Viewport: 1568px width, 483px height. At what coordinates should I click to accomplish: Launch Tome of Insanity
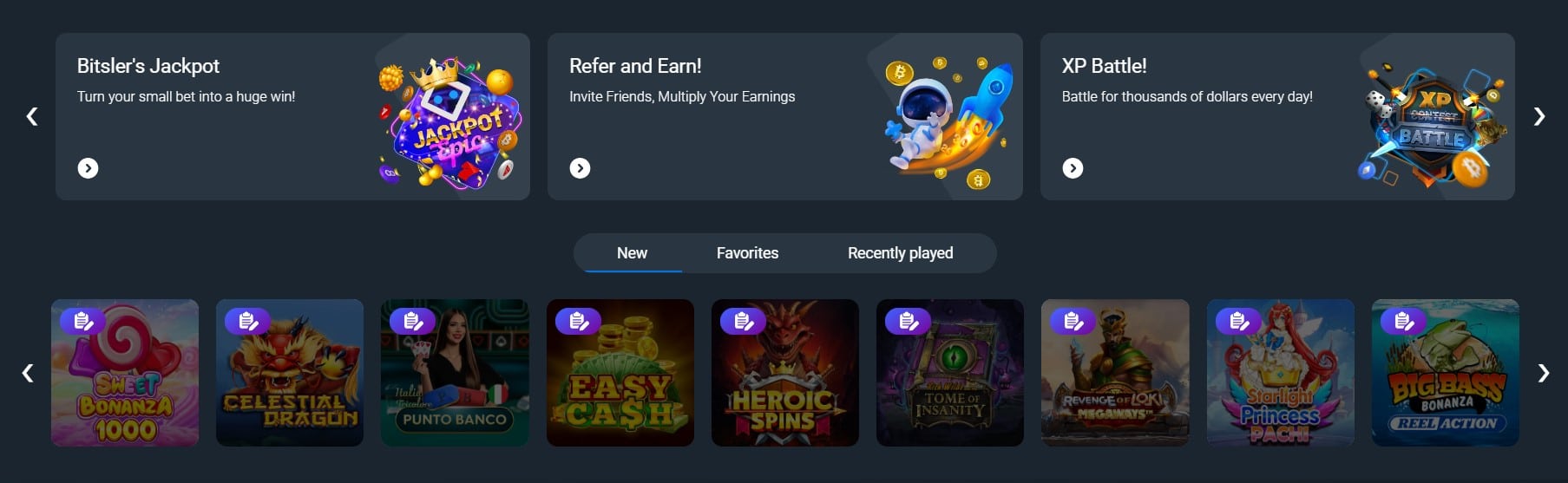tap(950, 373)
